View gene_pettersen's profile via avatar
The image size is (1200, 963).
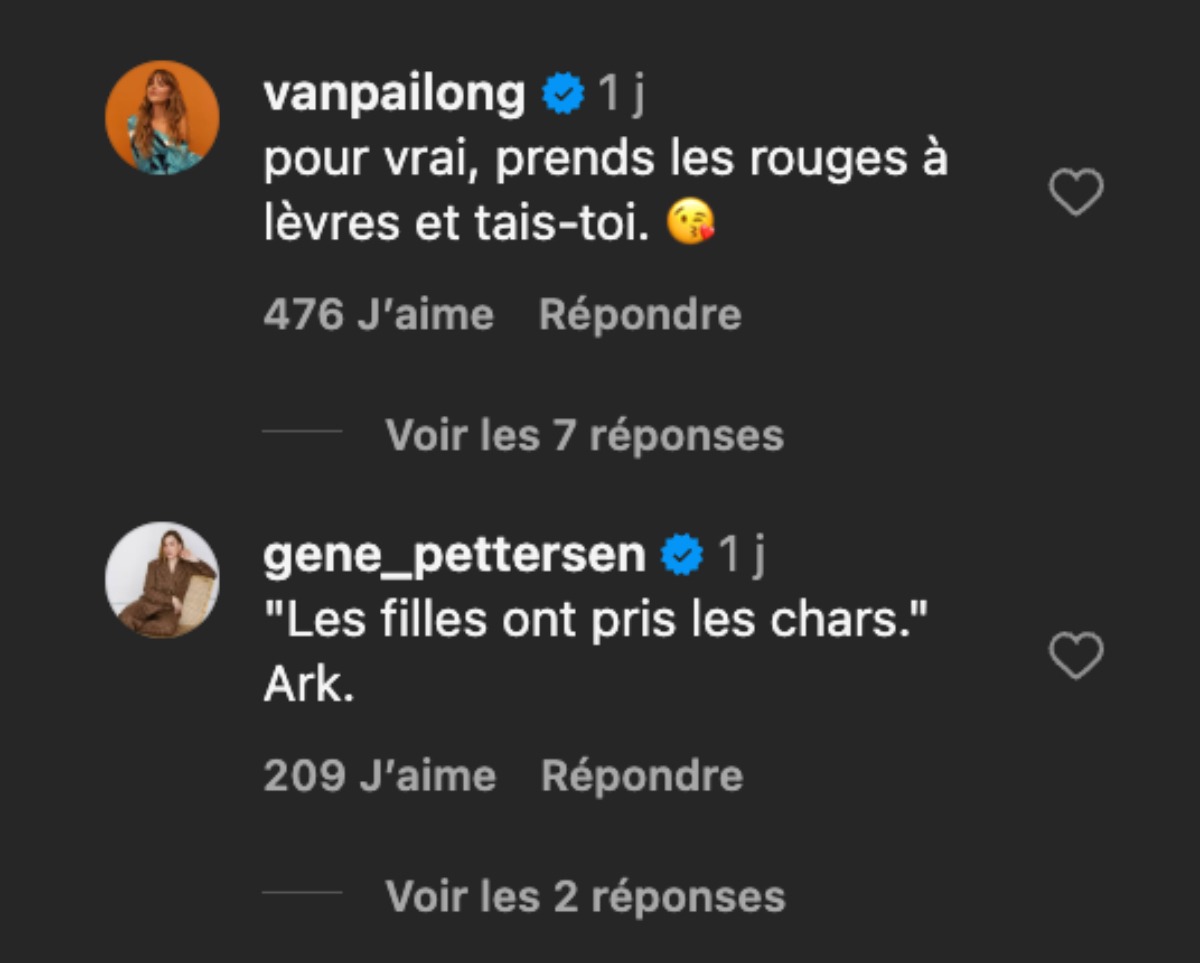click(x=162, y=580)
